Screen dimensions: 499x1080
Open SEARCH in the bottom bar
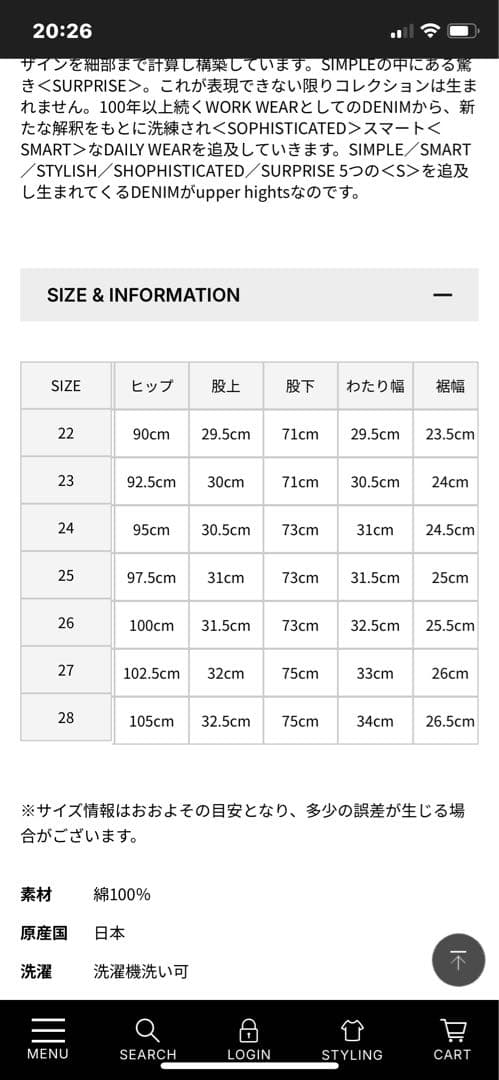pos(147,1039)
